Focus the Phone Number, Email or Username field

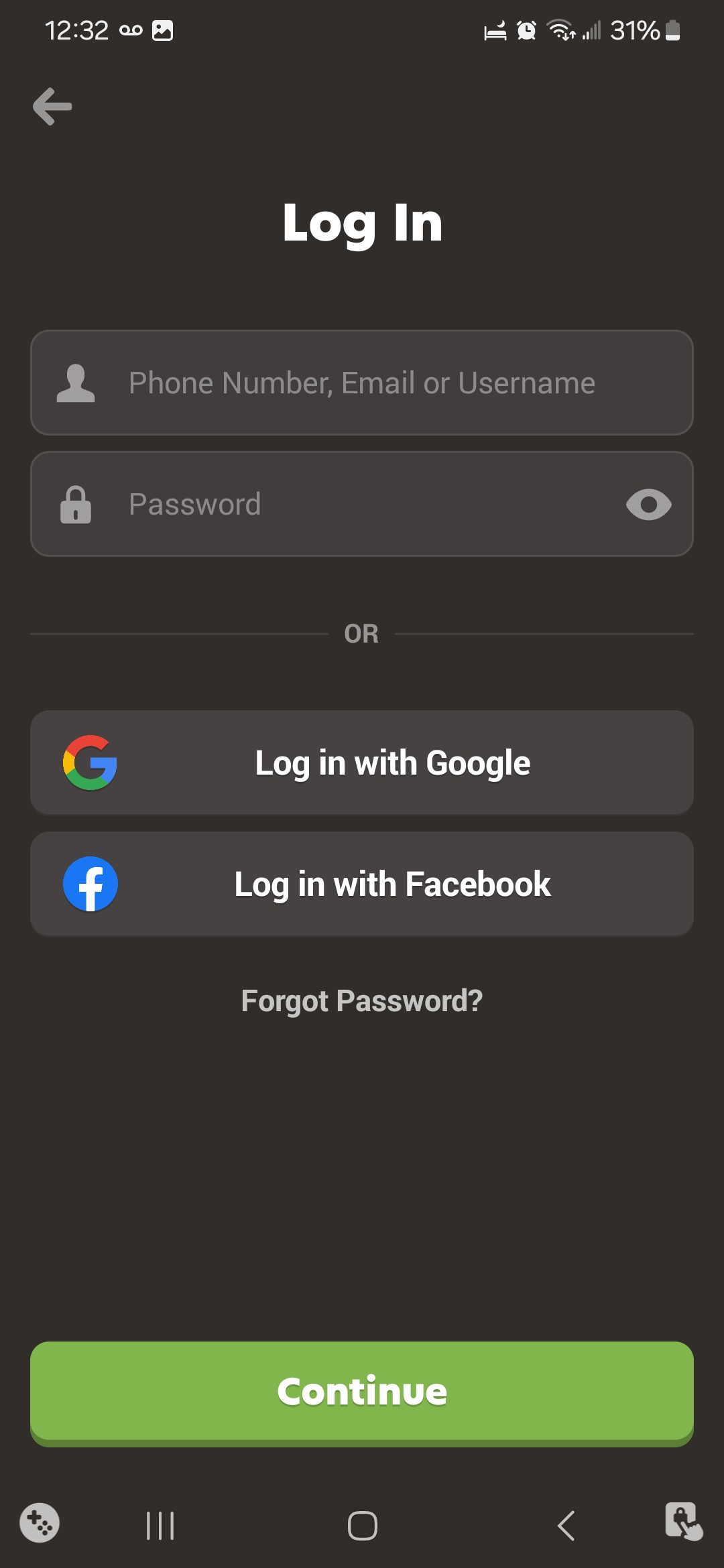(362, 383)
